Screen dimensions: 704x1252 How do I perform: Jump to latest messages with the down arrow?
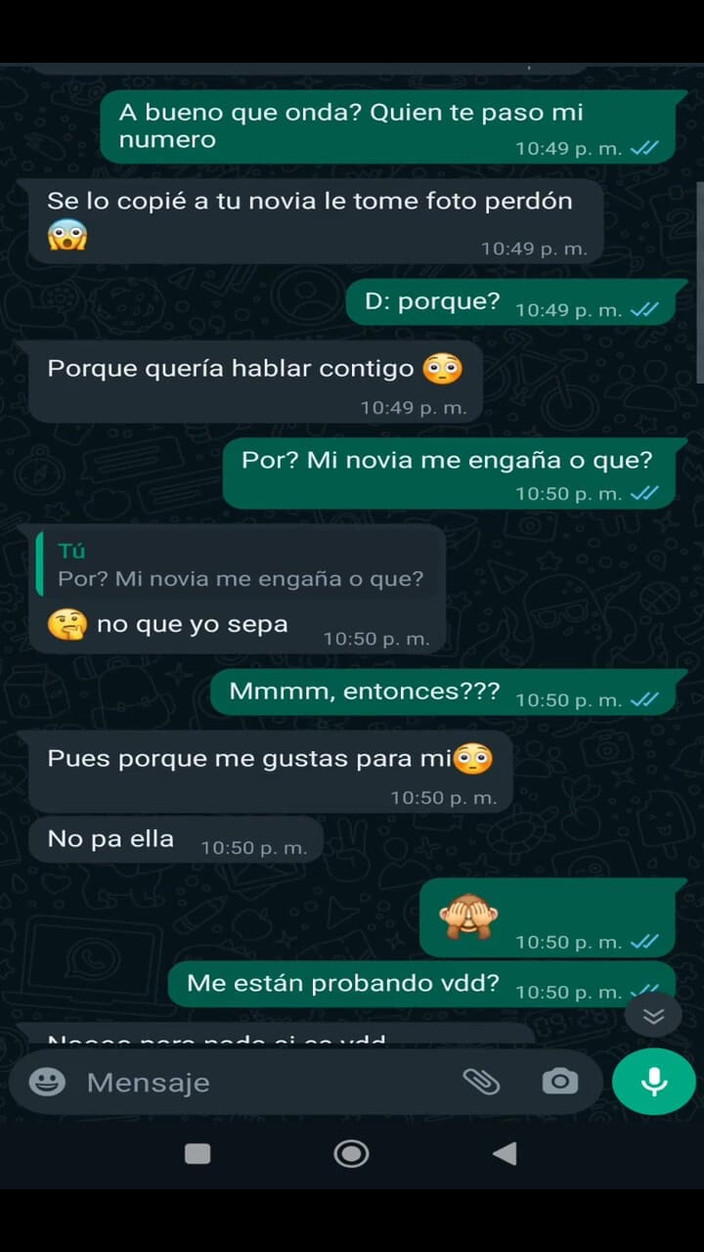[654, 1016]
